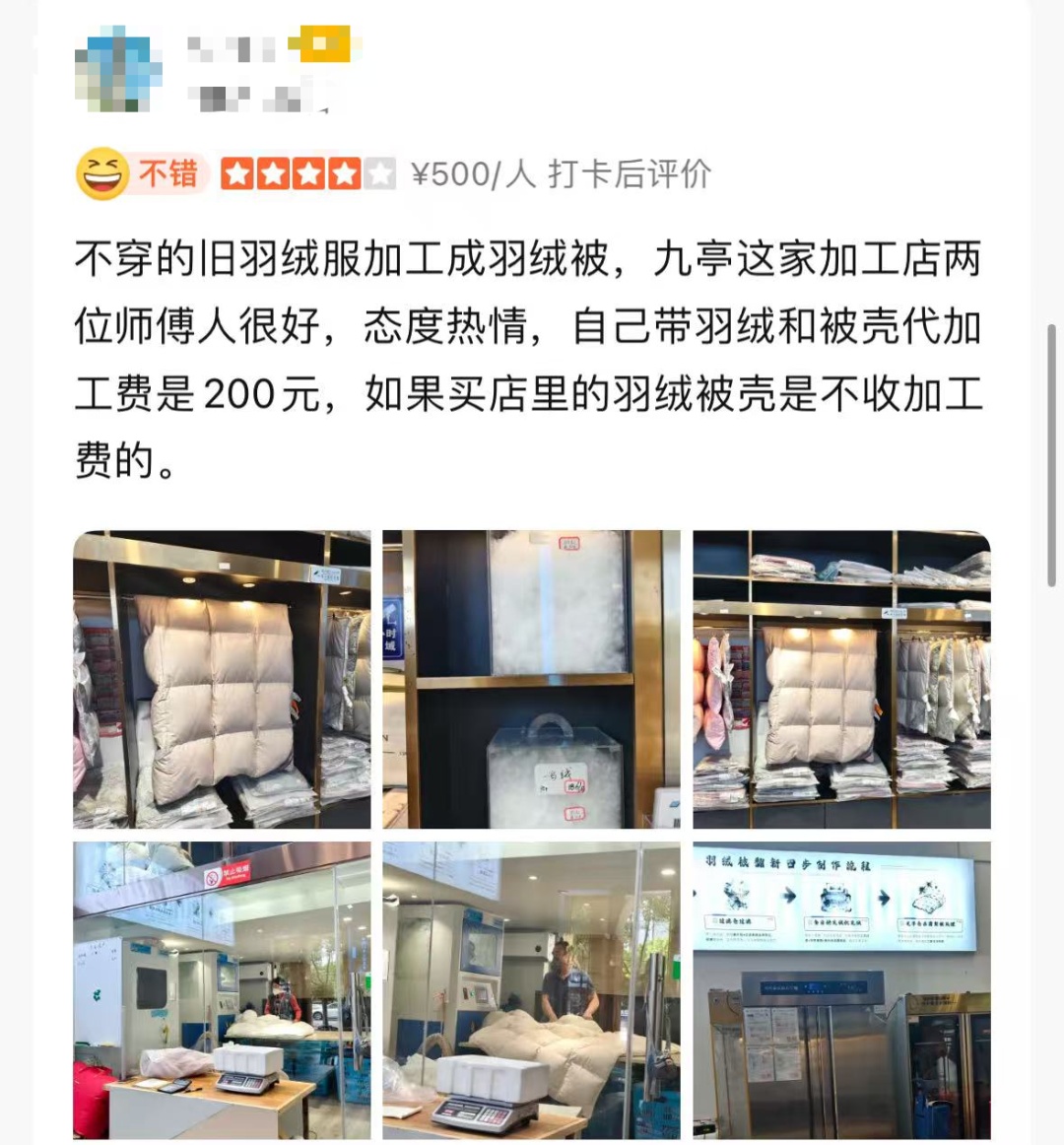View the storefront photo with the red no-smoking sign
Image resolution: width=1064 pixels, height=1145 pixels.
tap(222, 989)
